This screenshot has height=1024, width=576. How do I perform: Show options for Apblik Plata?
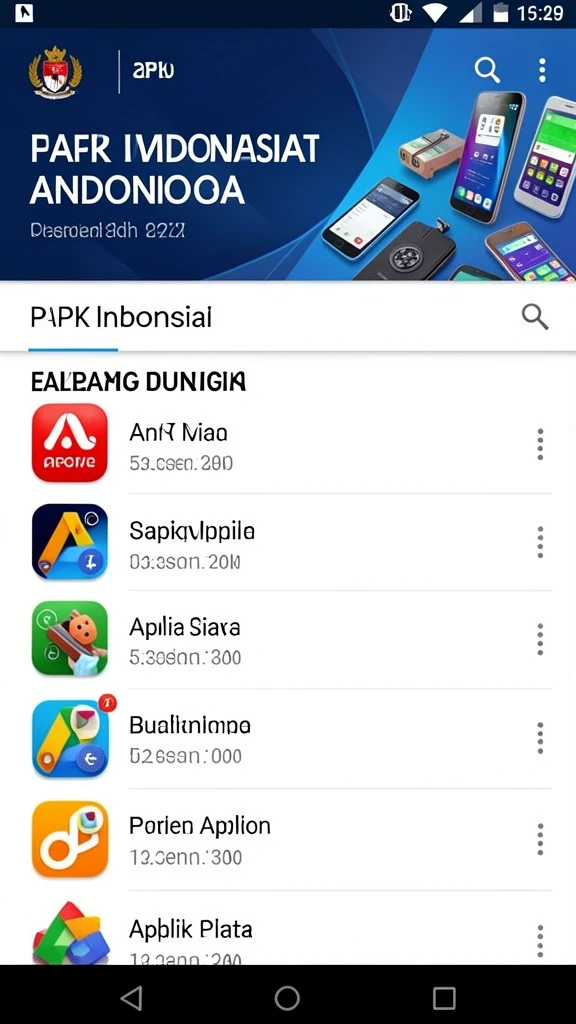coord(540,940)
